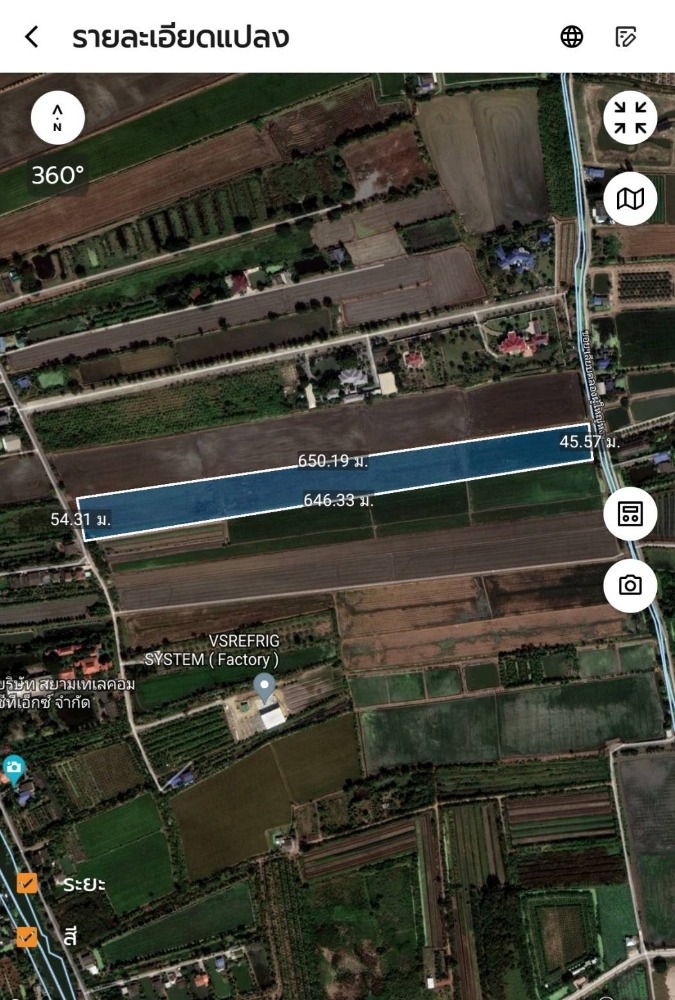Go back from the plot details screen
Viewport: 675px width, 1000px height.
[x=32, y=38]
